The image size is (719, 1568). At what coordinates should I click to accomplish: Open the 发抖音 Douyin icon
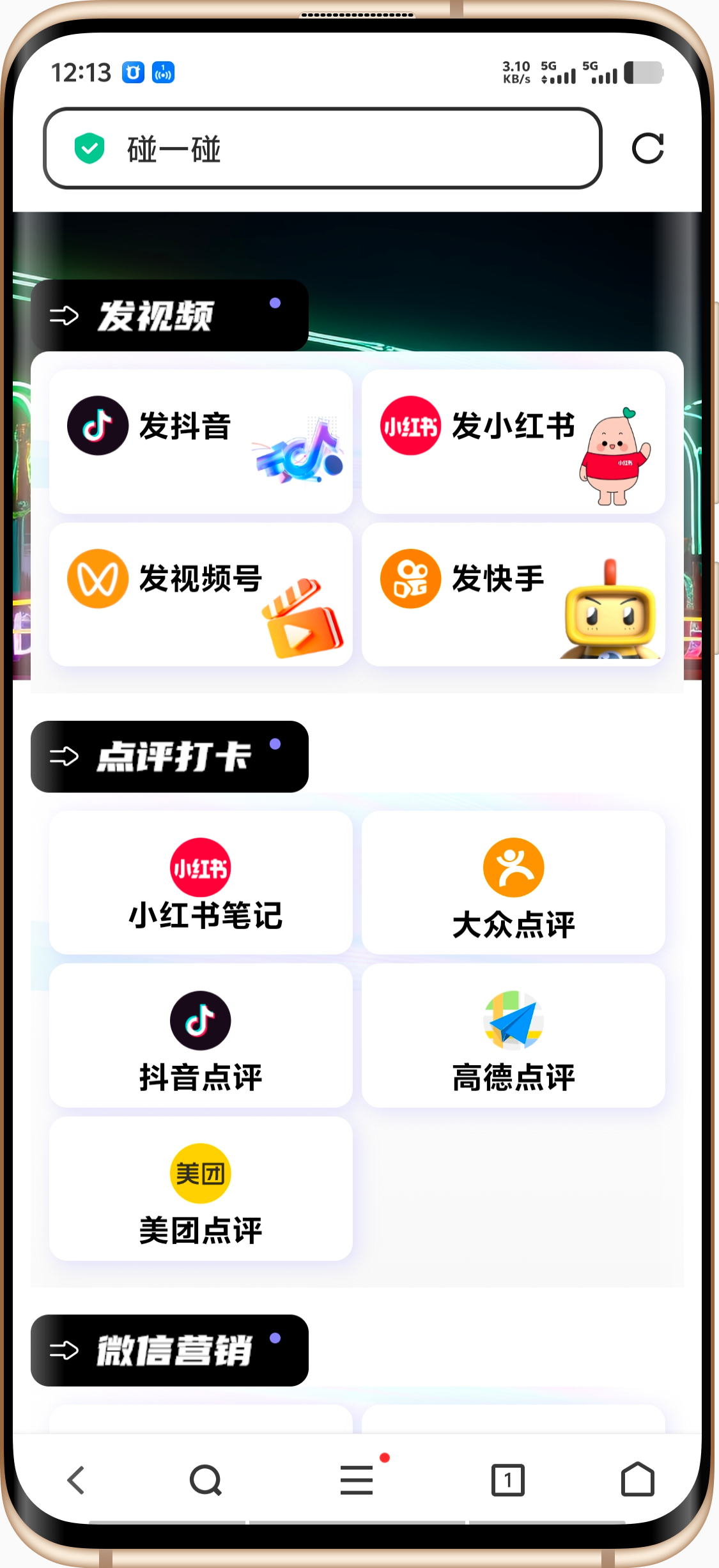97,425
